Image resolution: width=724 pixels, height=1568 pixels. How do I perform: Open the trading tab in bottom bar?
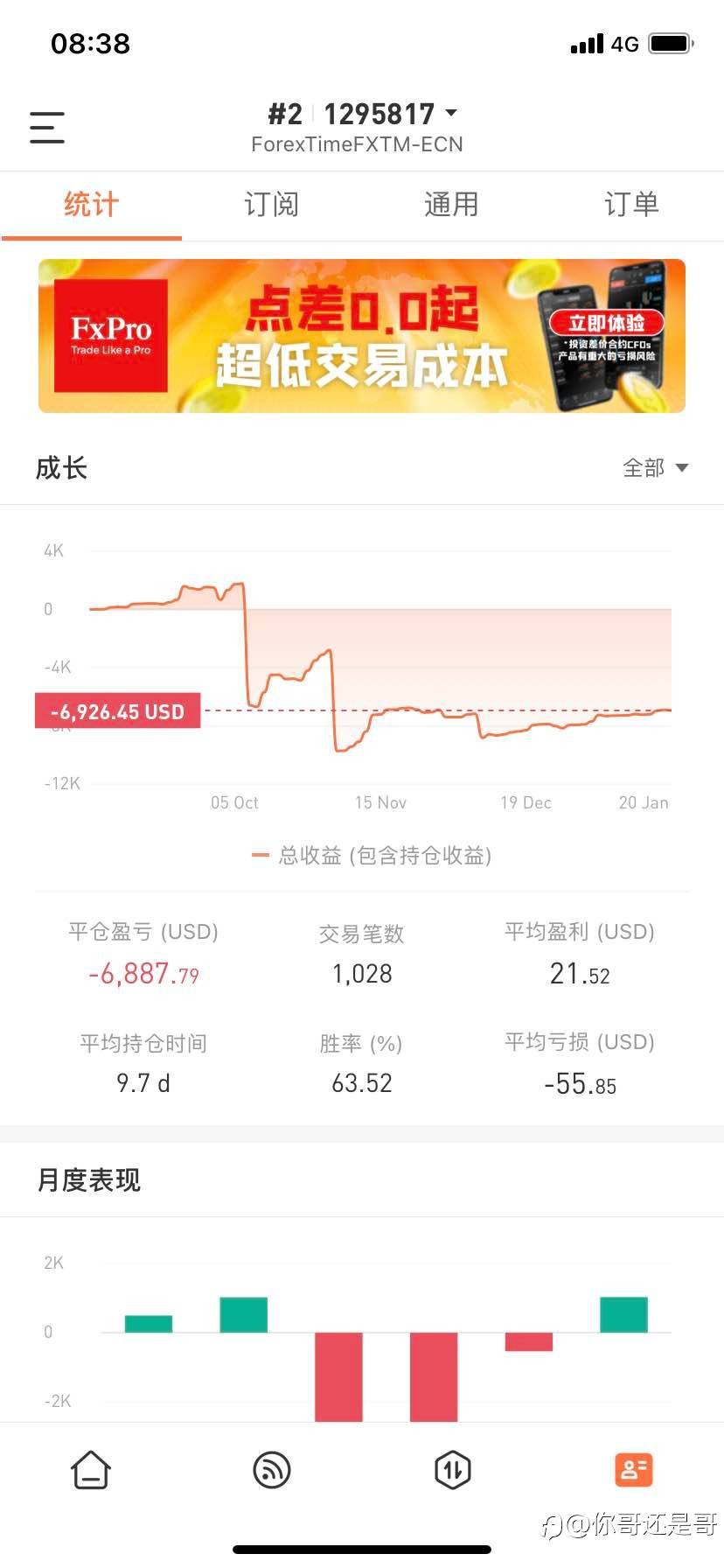point(453,1470)
